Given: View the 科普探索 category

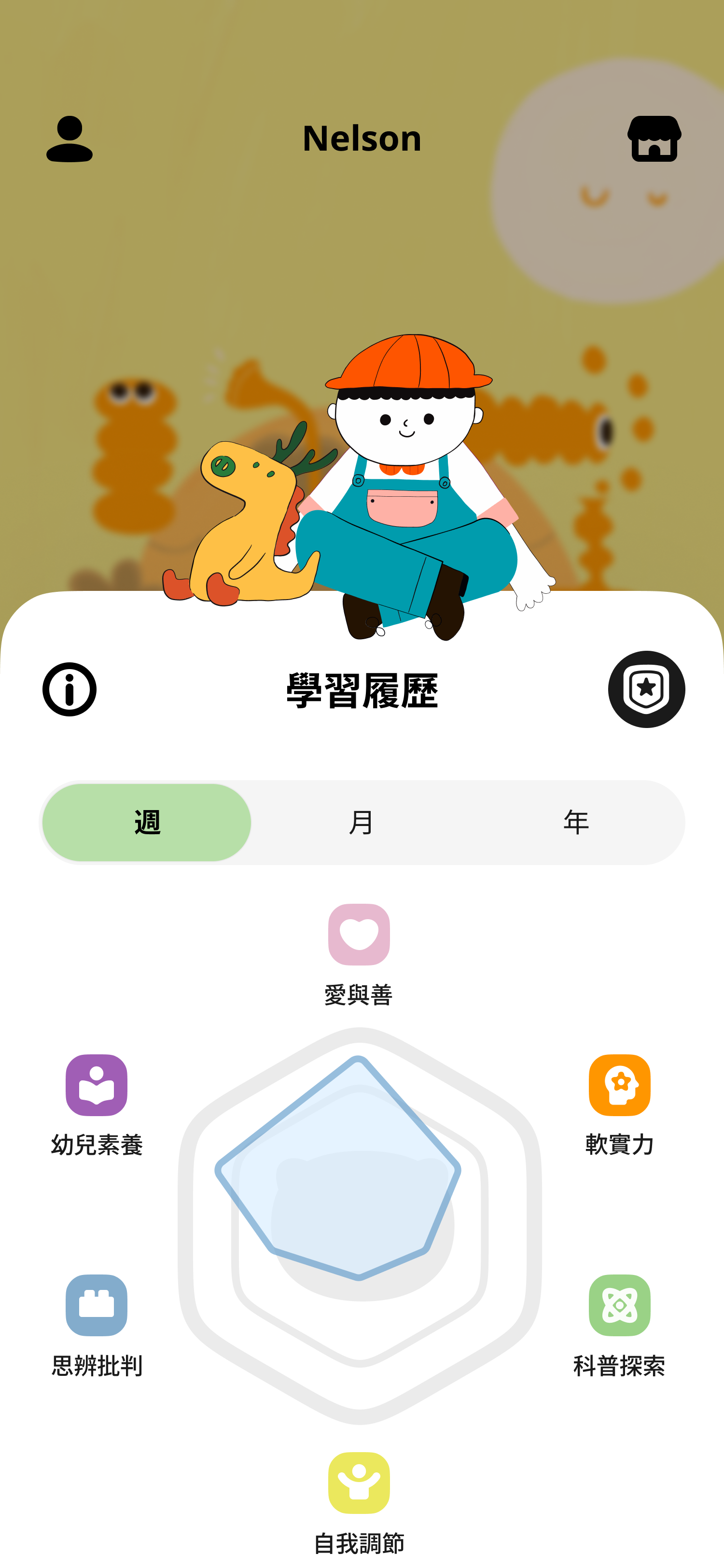Looking at the screenshot, I should (x=619, y=1306).
